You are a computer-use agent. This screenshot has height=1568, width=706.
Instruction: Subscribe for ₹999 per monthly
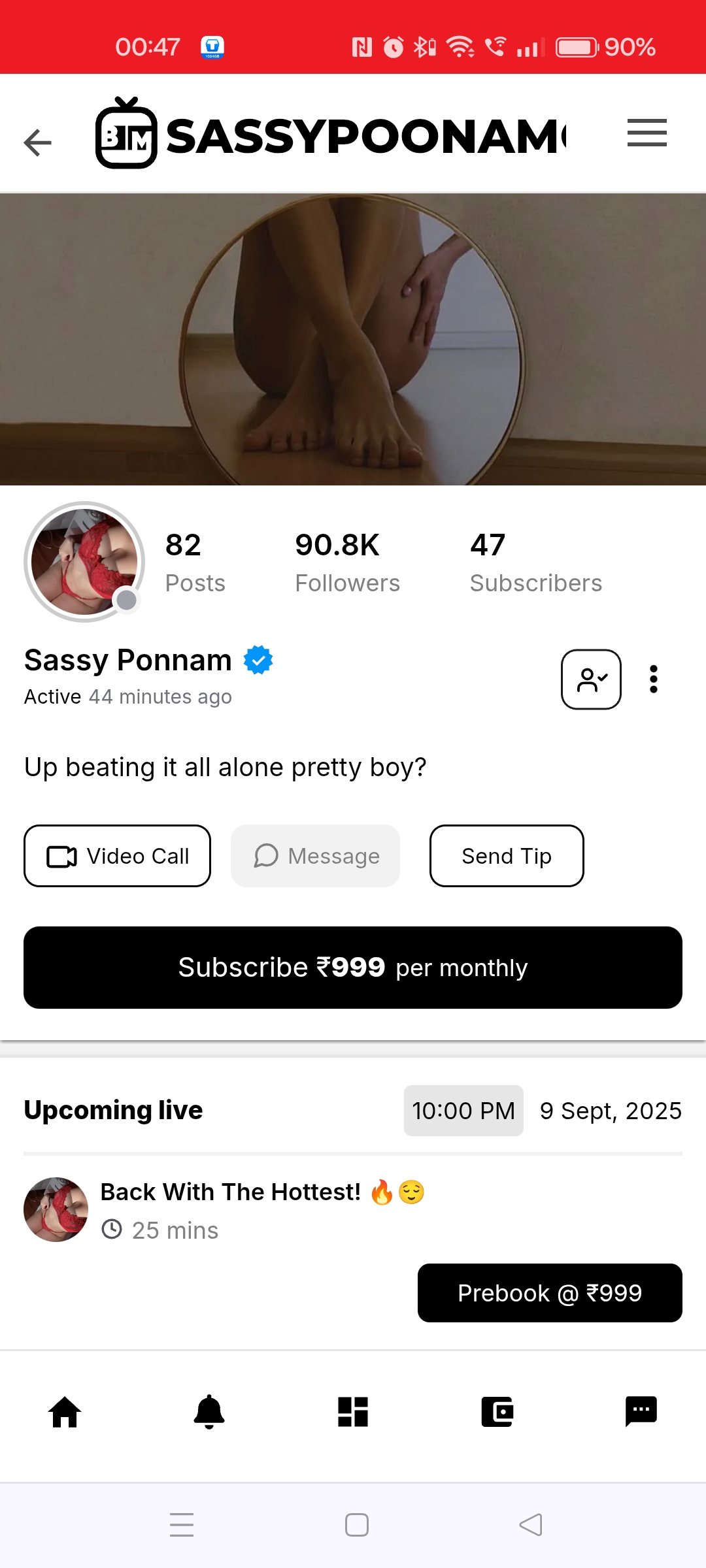point(353,968)
